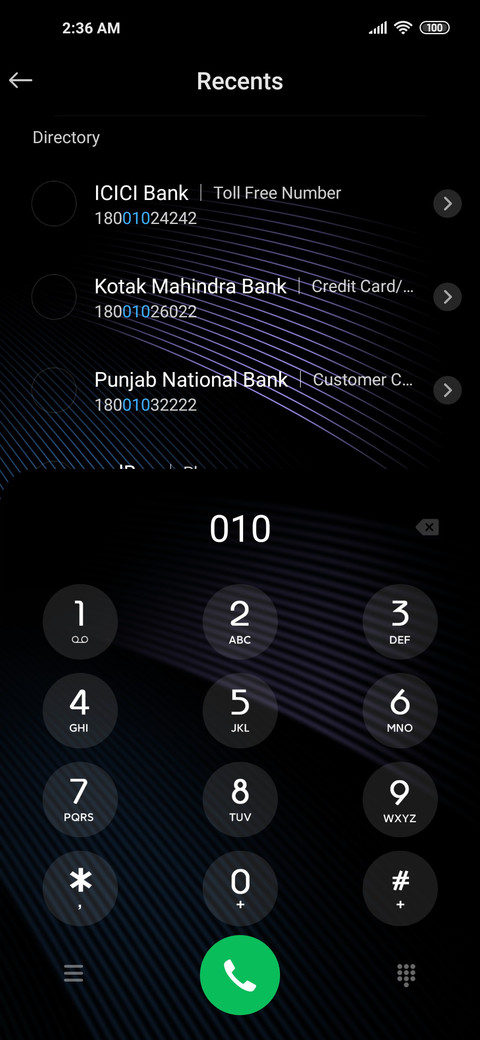Go back using the arrow icon
The height and width of the screenshot is (1040, 480).
pos(21,80)
